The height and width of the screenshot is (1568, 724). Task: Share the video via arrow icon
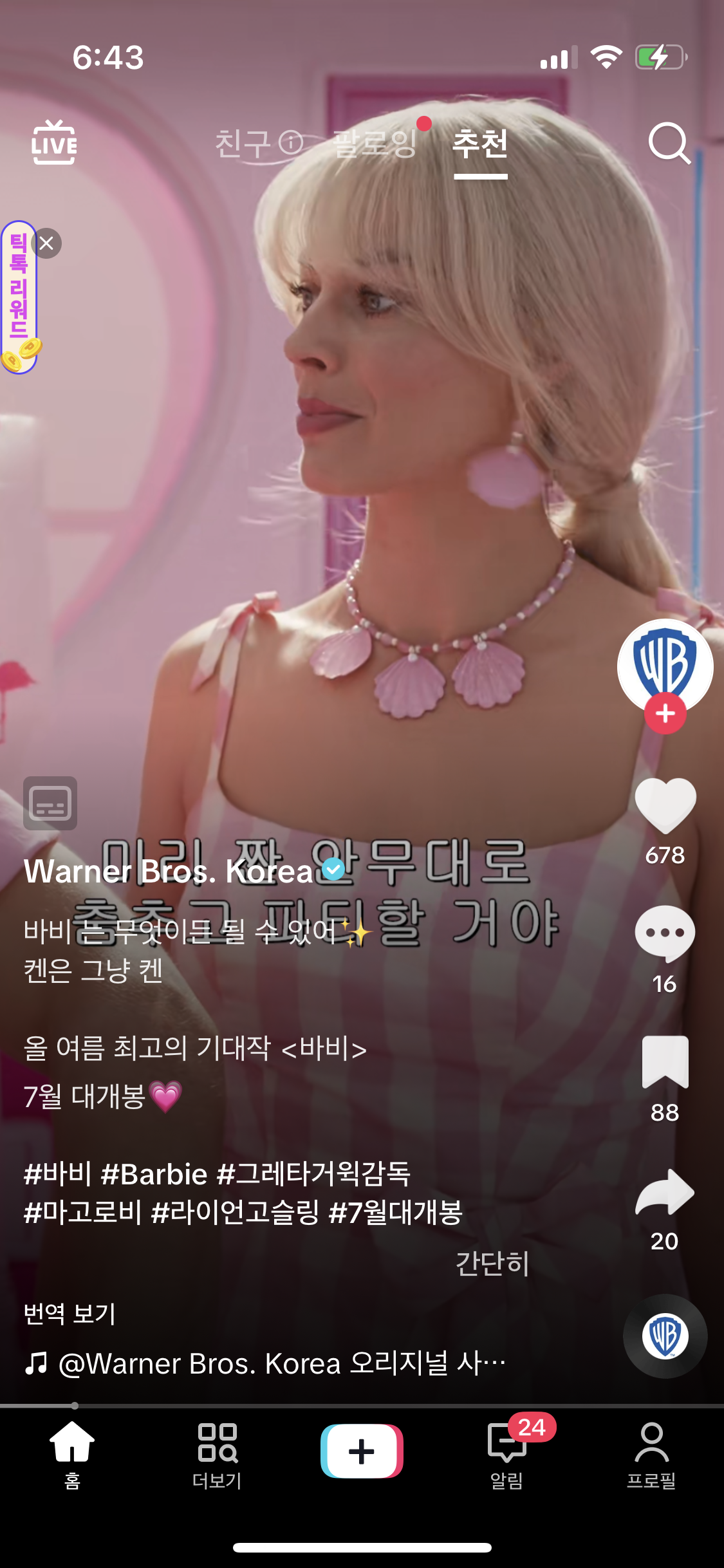pos(665,1192)
